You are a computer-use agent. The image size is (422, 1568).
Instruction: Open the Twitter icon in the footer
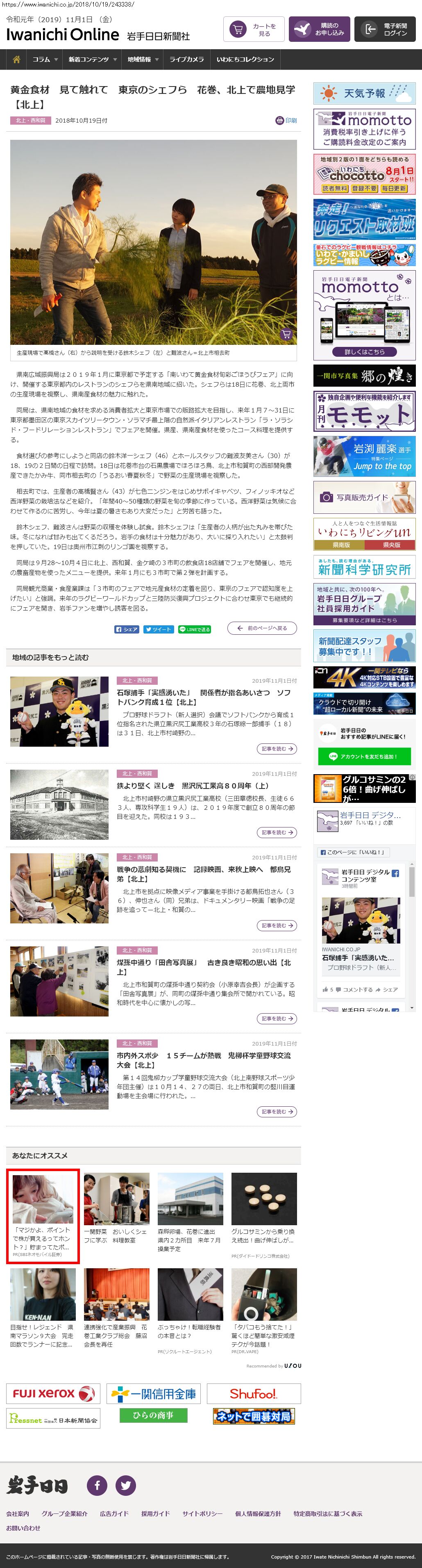click(x=126, y=1486)
